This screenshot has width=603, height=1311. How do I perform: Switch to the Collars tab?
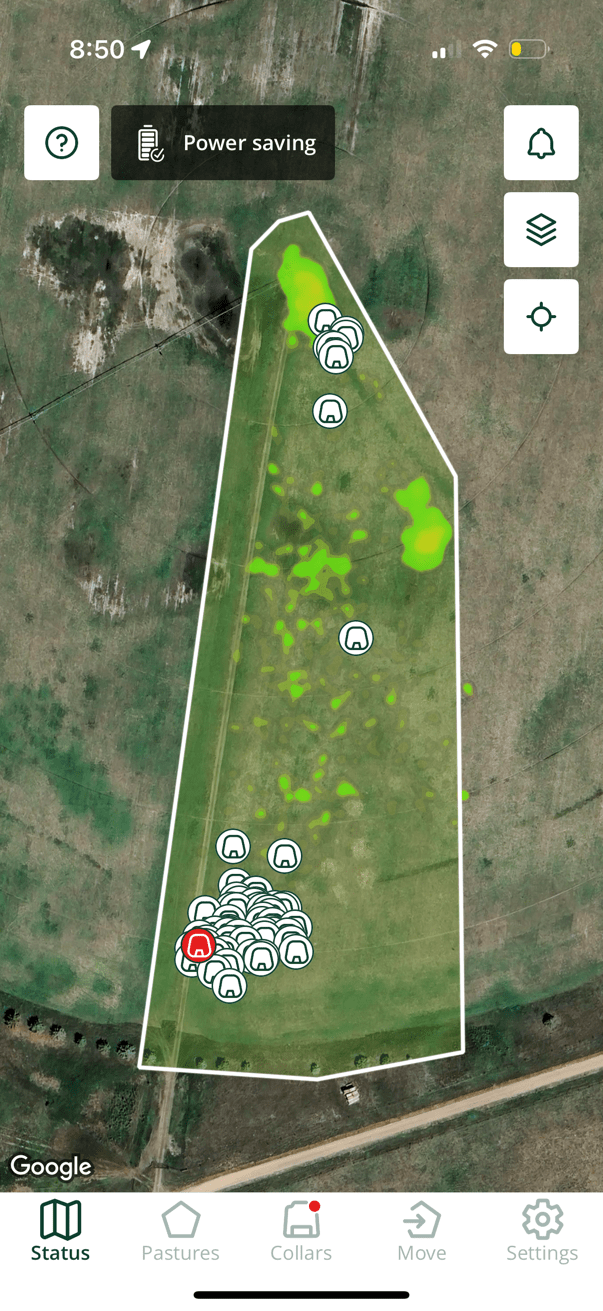[301, 1233]
